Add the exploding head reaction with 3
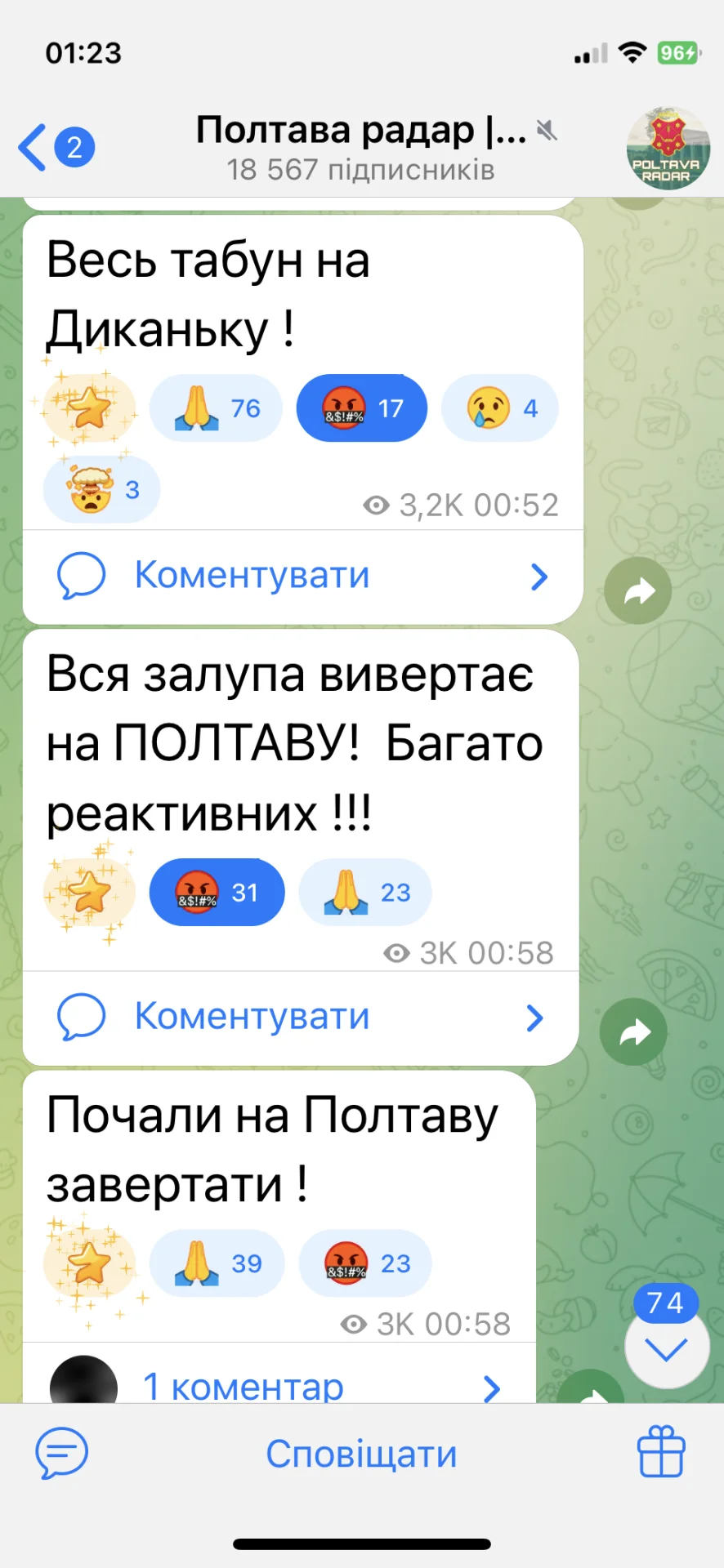 (102, 489)
